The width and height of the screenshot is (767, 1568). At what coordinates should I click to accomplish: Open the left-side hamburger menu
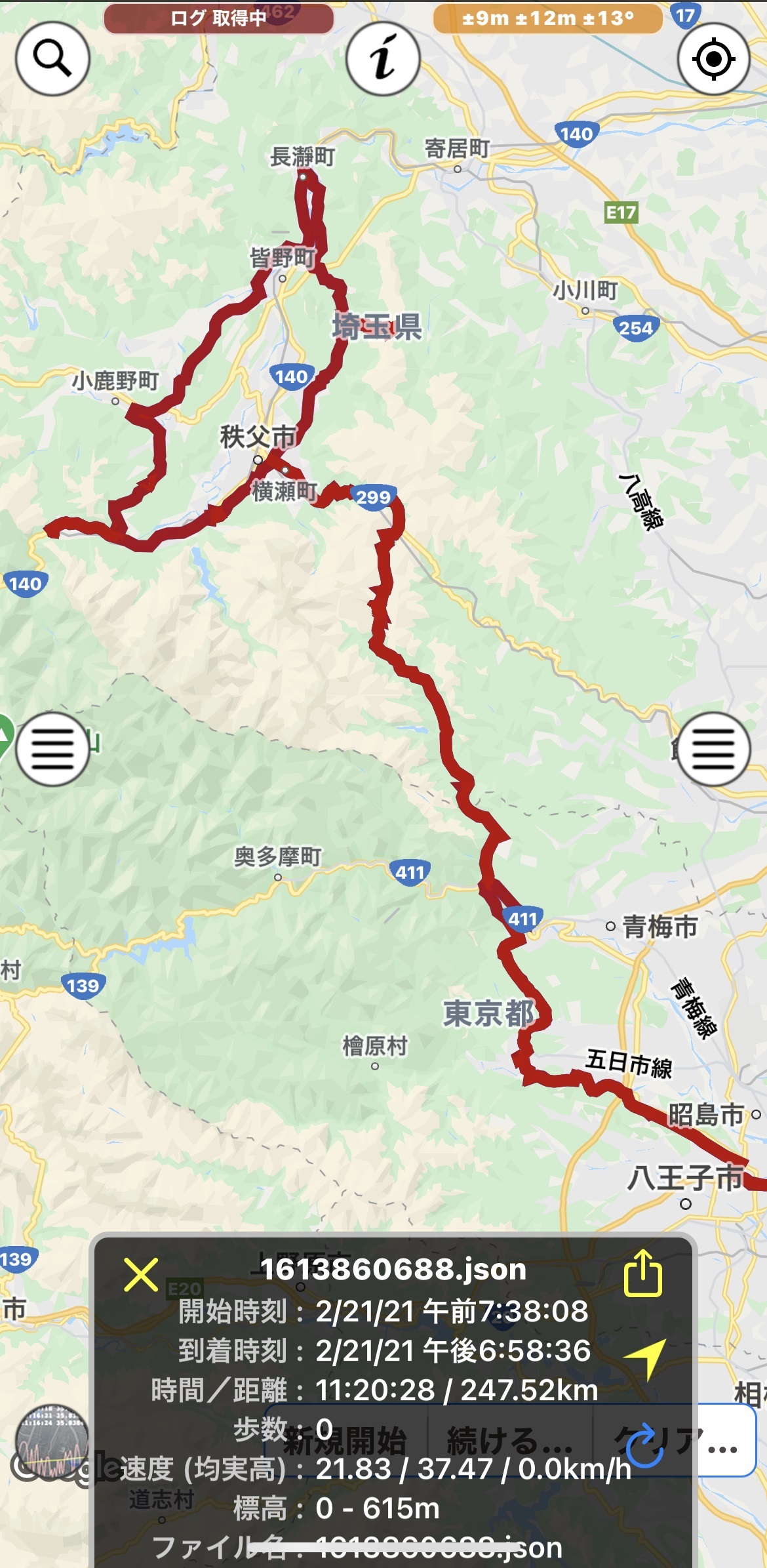coord(52,748)
